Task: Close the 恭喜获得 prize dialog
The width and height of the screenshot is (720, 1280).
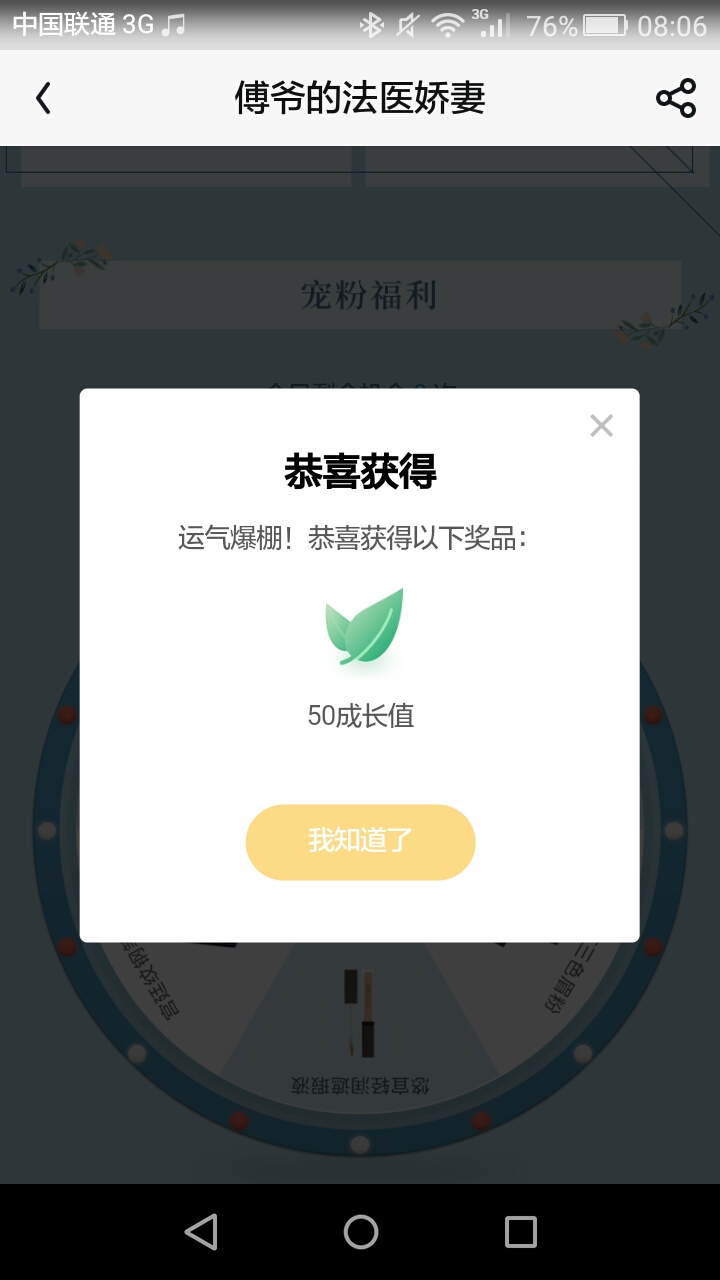Action: (601, 426)
